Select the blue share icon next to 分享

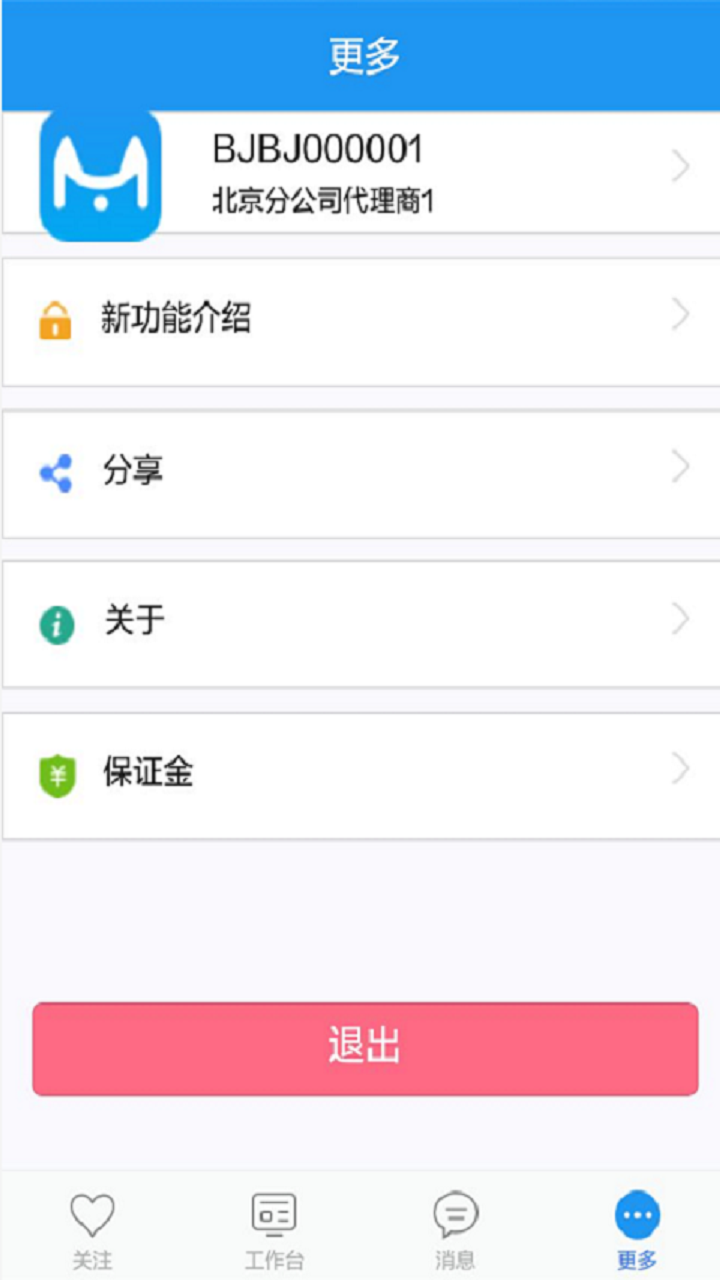pos(56,470)
